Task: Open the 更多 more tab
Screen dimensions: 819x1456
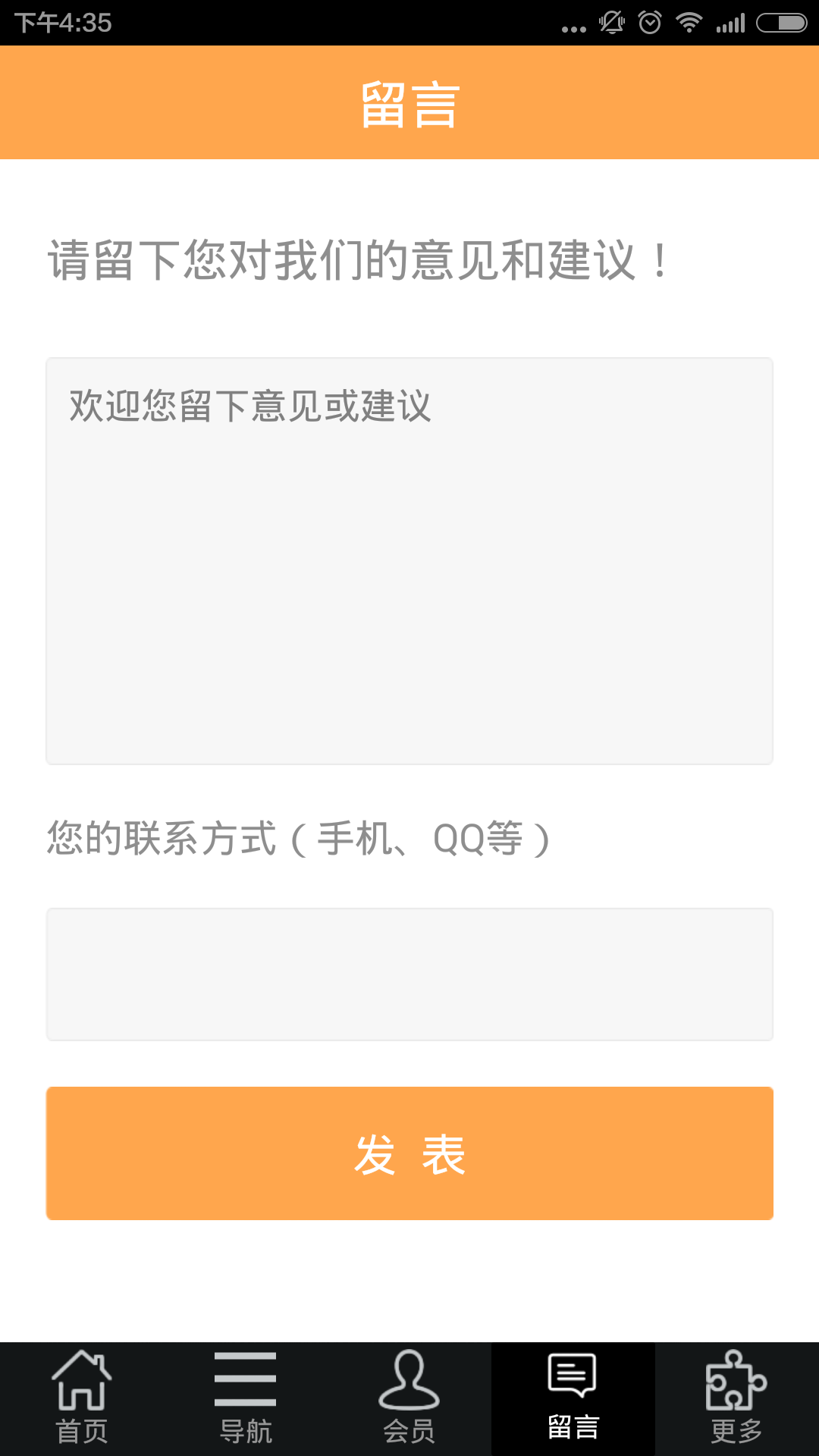Action: [x=737, y=1399]
